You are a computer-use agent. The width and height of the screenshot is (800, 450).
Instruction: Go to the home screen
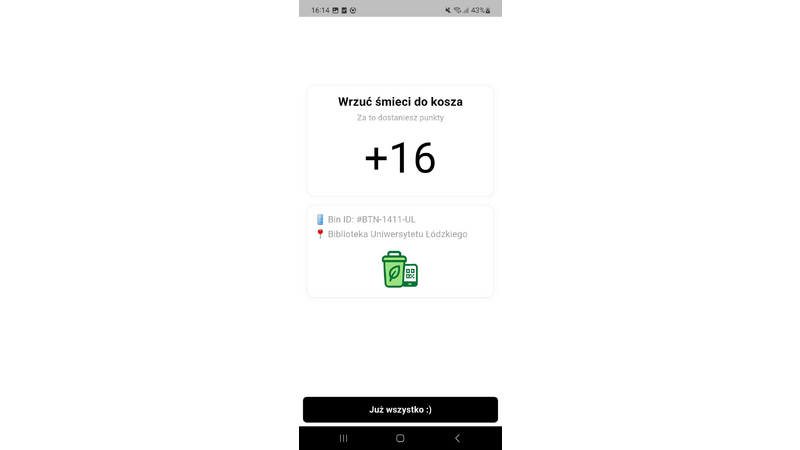[x=400, y=438]
